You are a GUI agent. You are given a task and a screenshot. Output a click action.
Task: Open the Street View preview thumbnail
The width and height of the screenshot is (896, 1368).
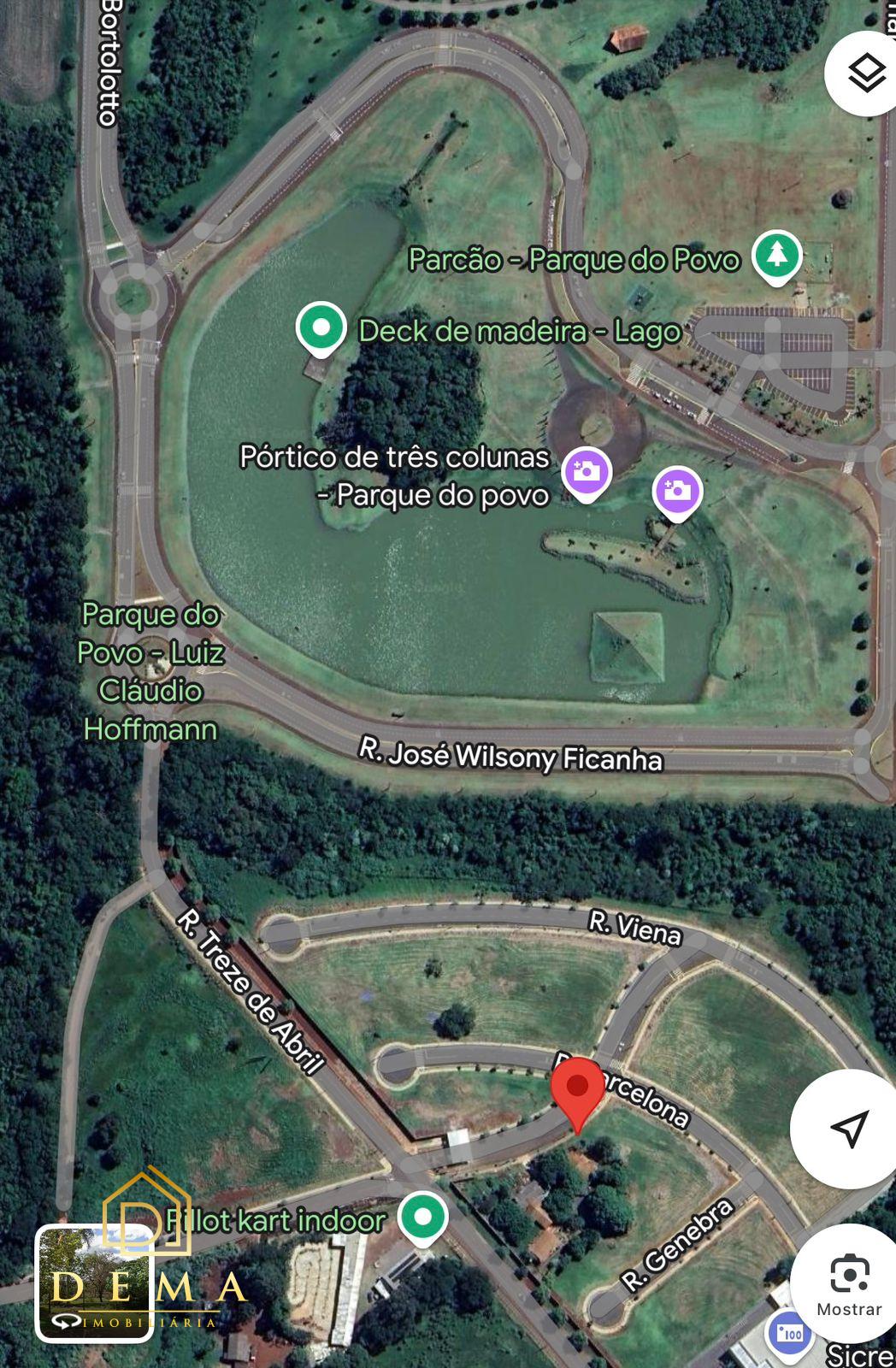pyautogui.click(x=93, y=1282)
